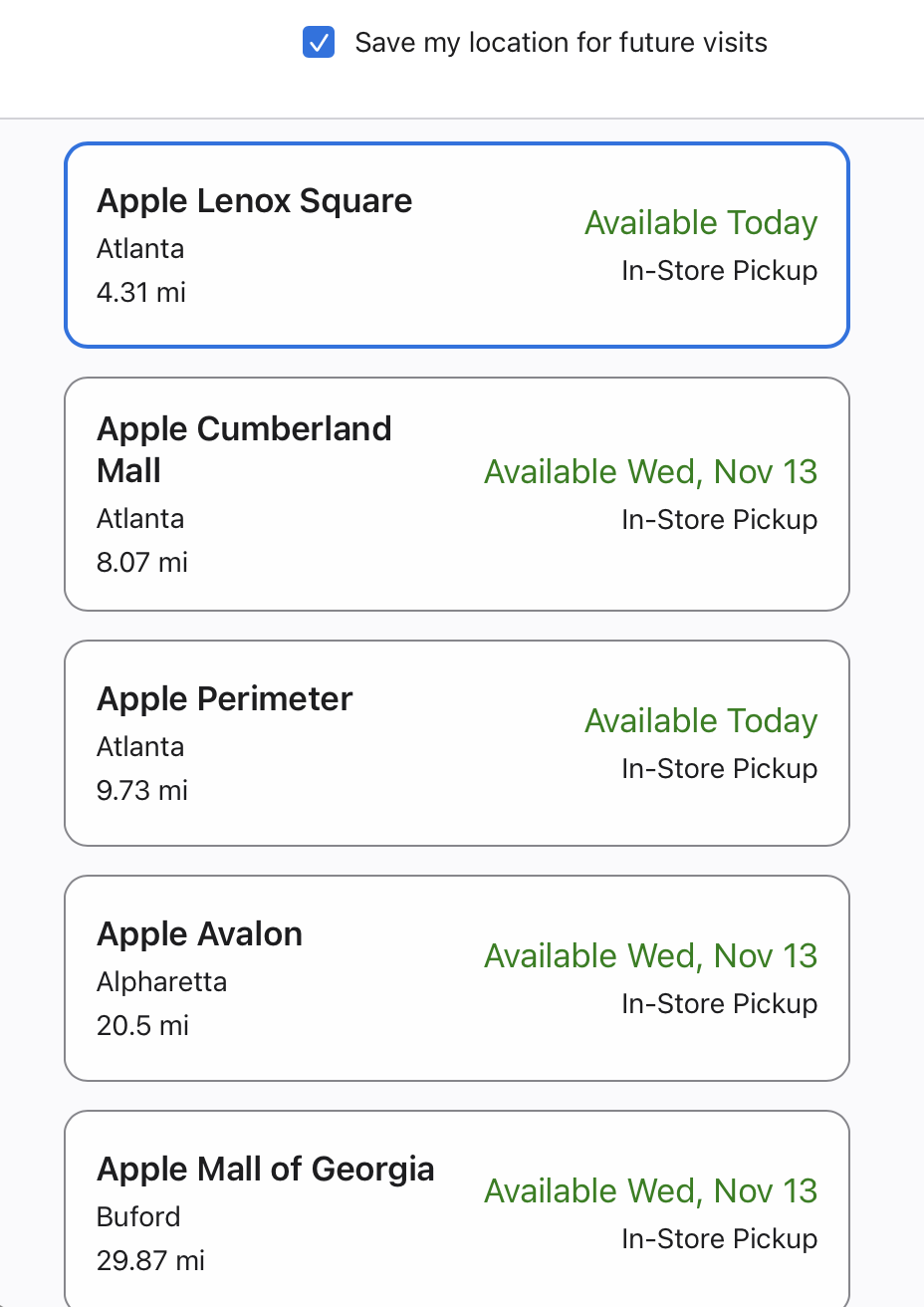Screen dimensions: 924x1307
Task: Click the Atlanta label under Apple Perimeter
Action: pyautogui.click(x=139, y=746)
